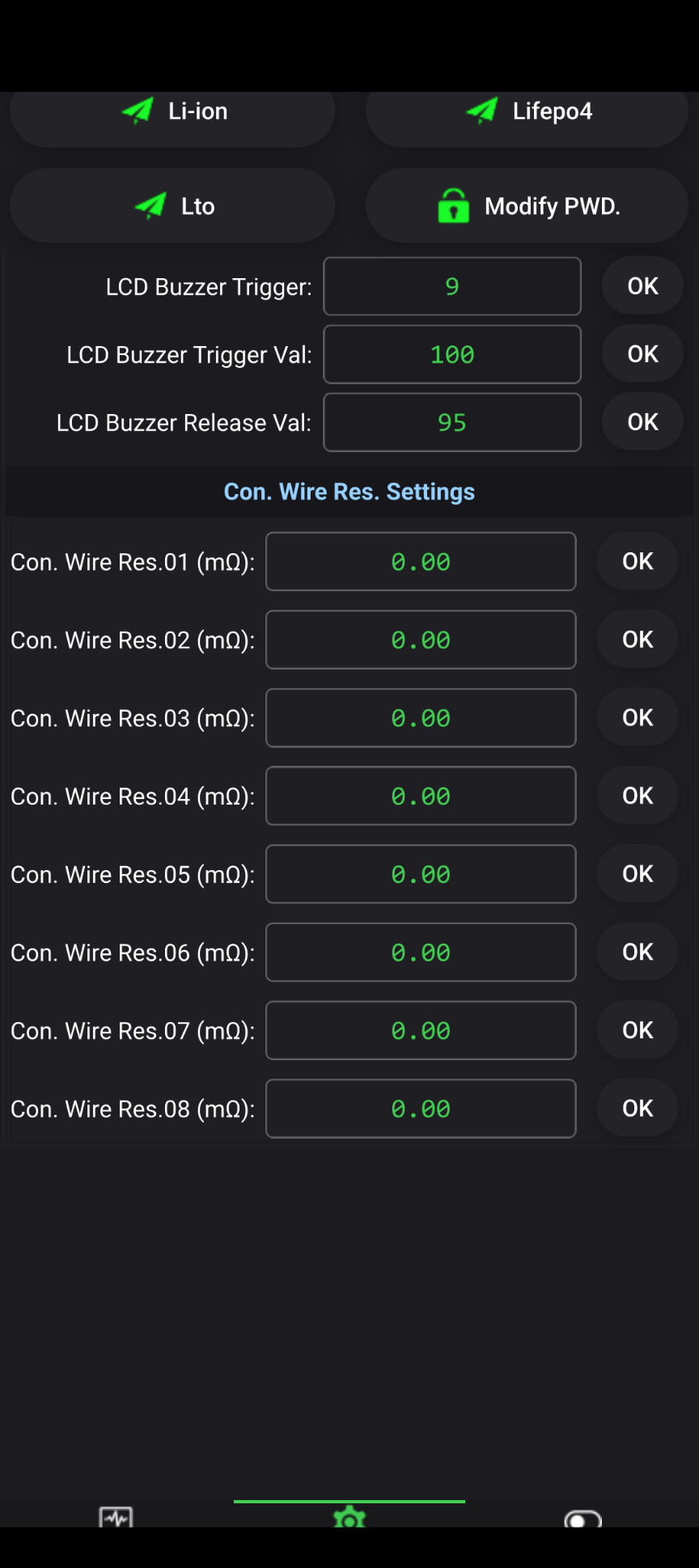Viewport: 699px width, 1568px height.
Task: Edit Con. Wire Res.06 value field
Action: click(x=421, y=953)
